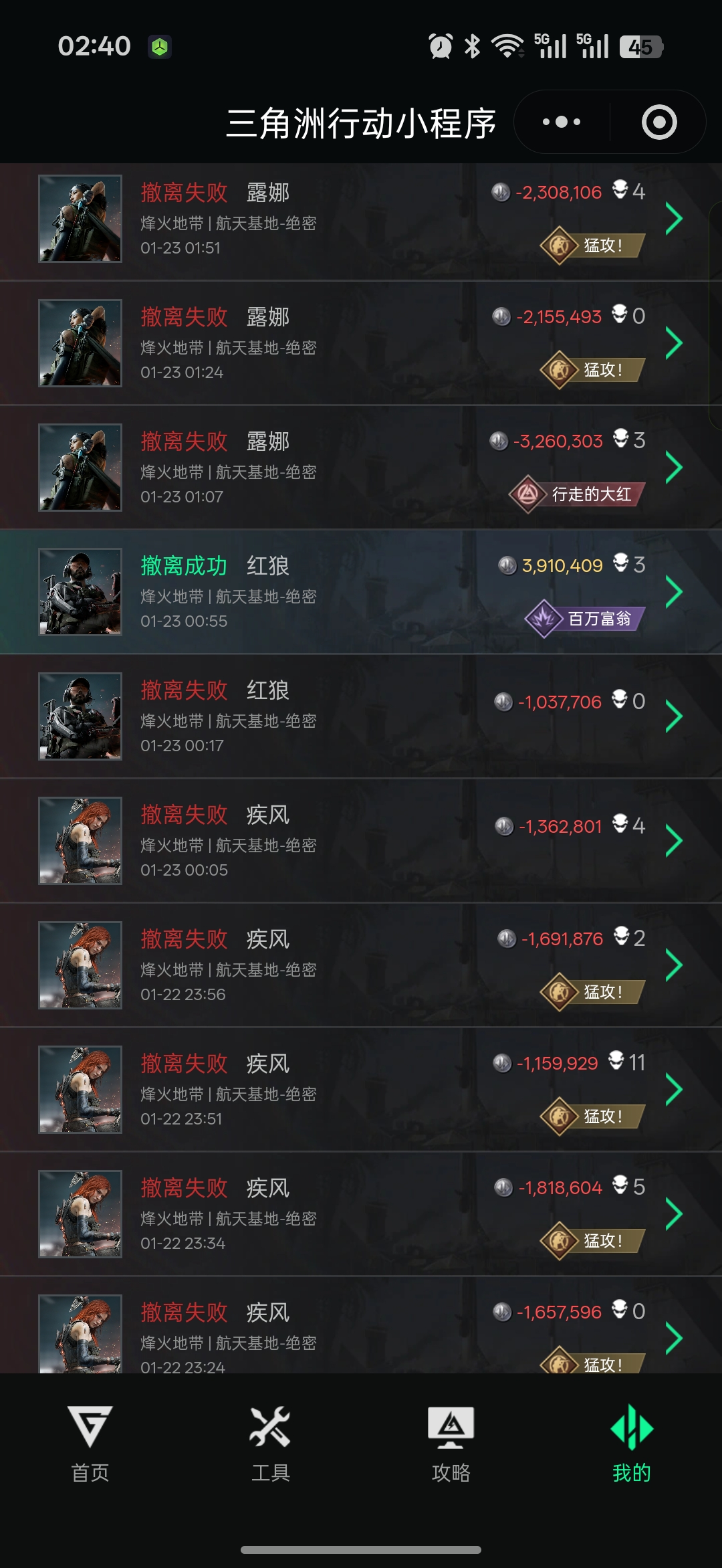Open the mini program more options menu

562,122
